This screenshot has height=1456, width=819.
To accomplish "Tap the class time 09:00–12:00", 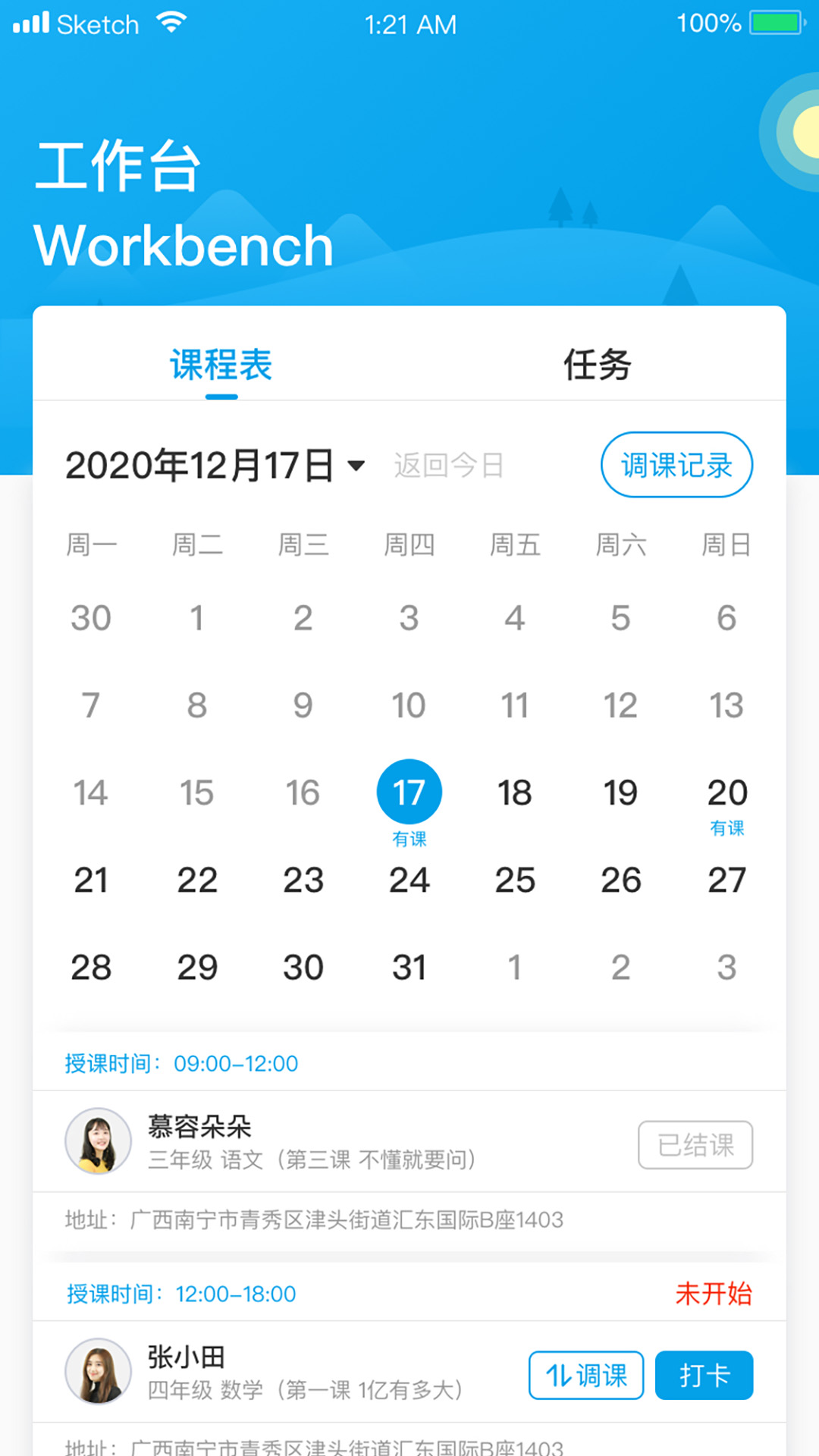I will point(234,1063).
